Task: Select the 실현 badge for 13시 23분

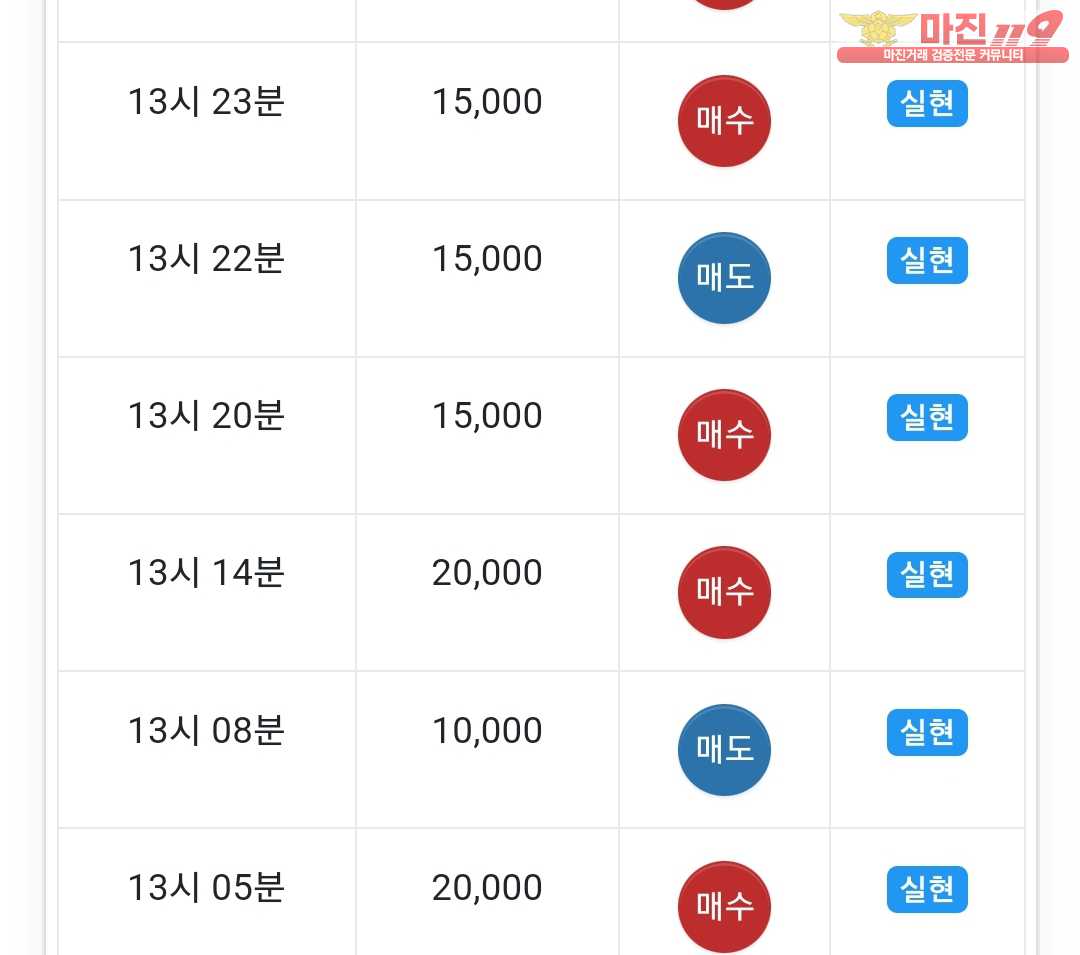Action: pyautogui.click(x=927, y=104)
